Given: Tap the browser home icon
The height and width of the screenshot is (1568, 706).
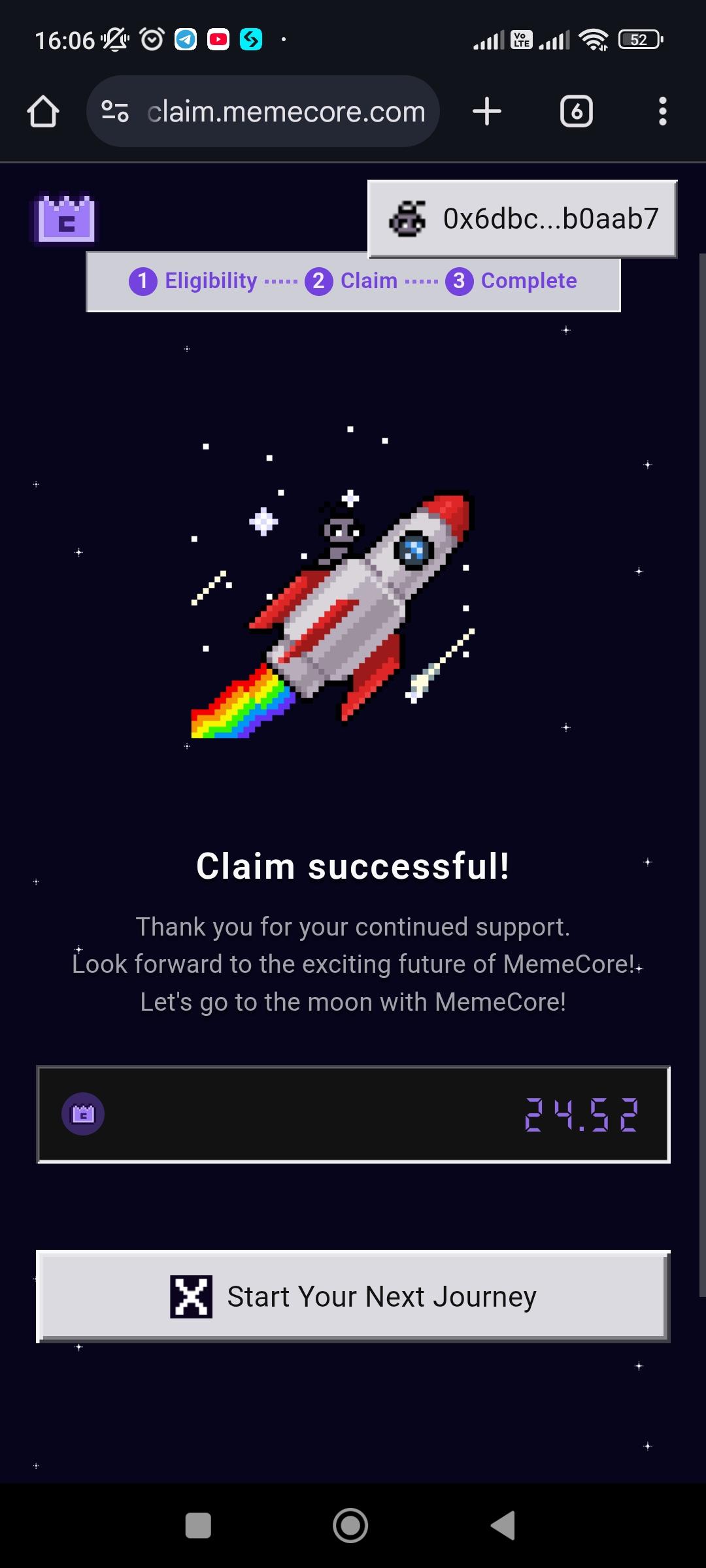Looking at the screenshot, I should click(43, 112).
